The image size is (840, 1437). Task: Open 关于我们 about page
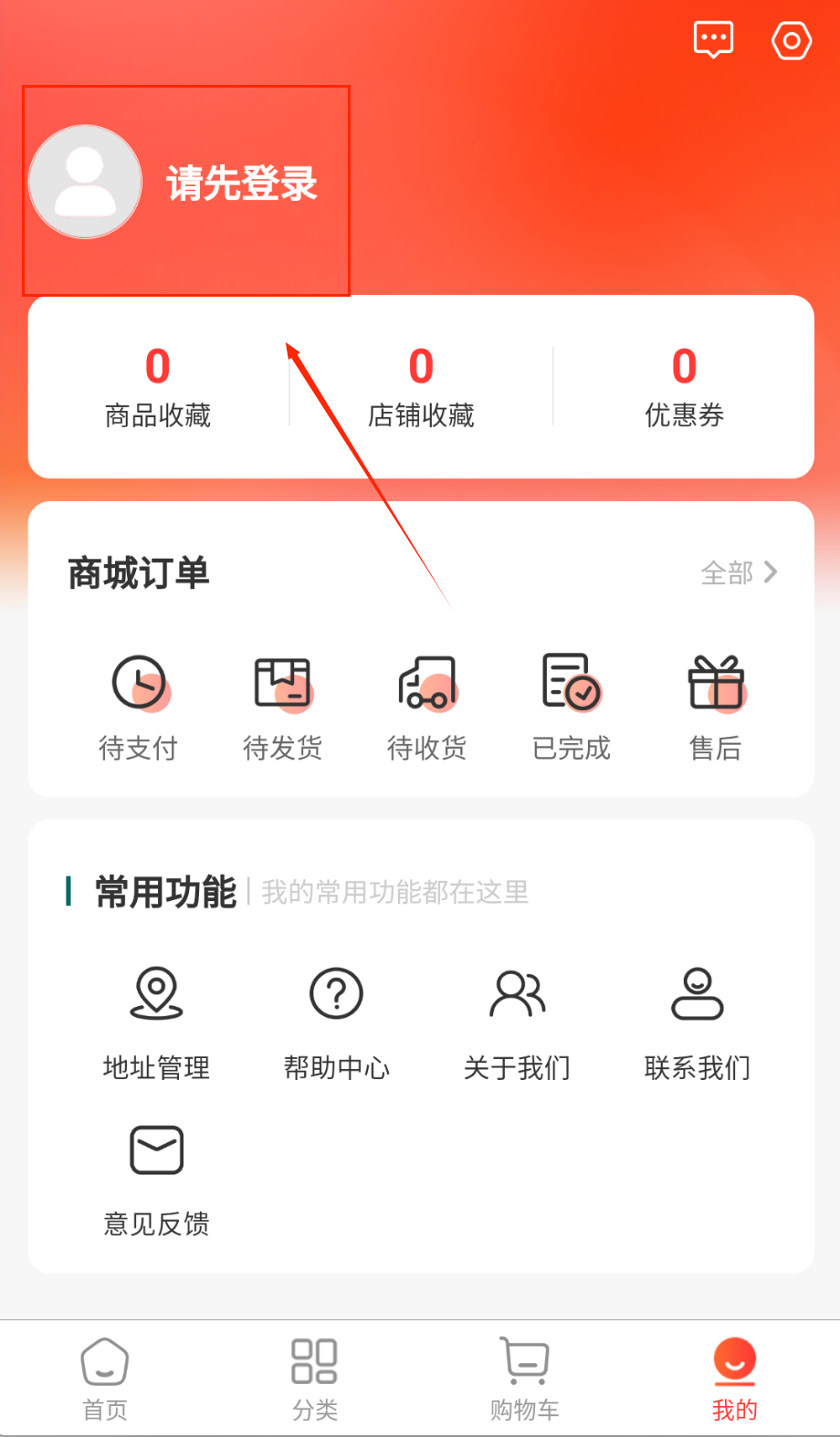518,1023
